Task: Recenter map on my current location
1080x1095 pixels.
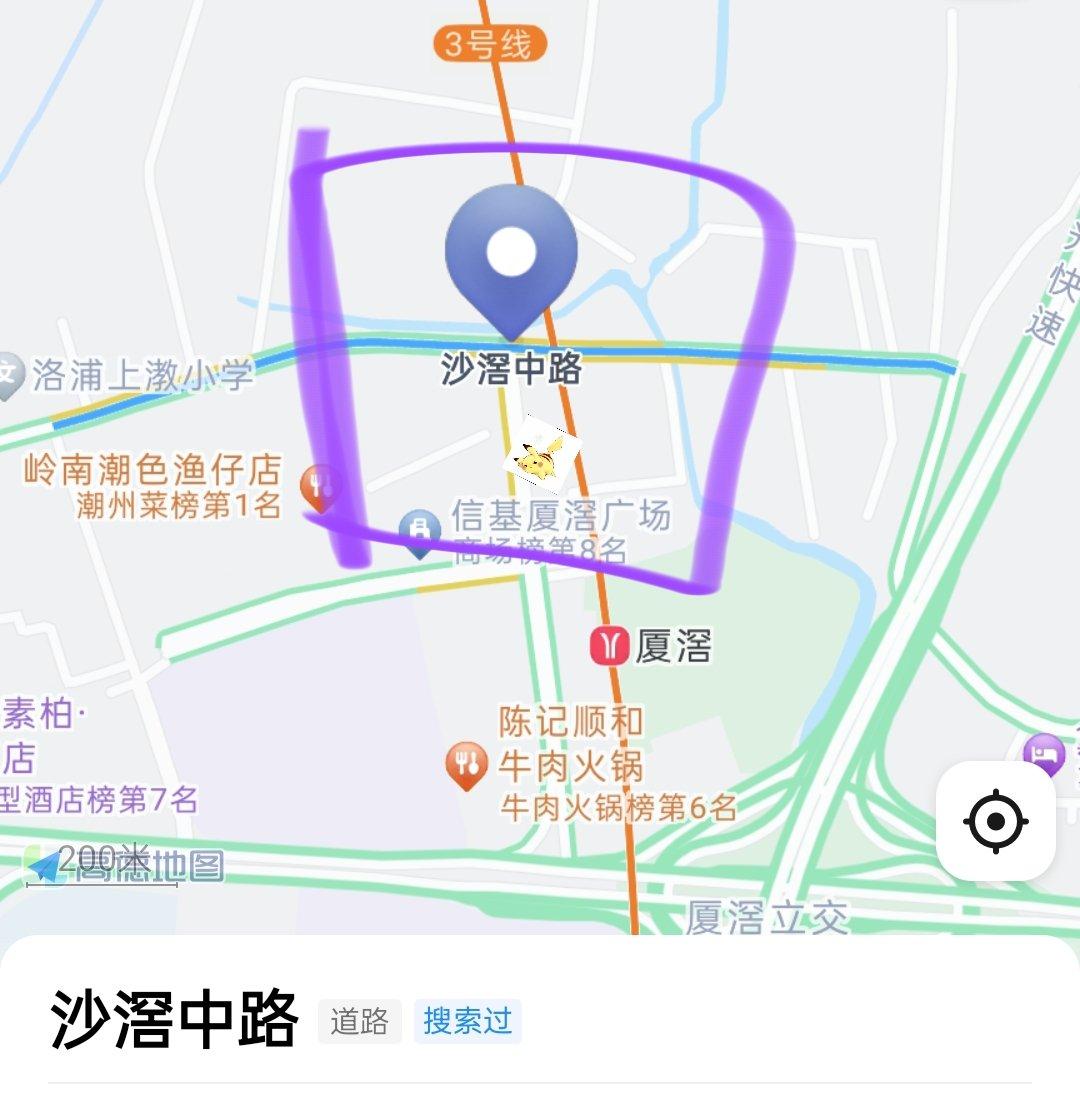Action: point(995,821)
